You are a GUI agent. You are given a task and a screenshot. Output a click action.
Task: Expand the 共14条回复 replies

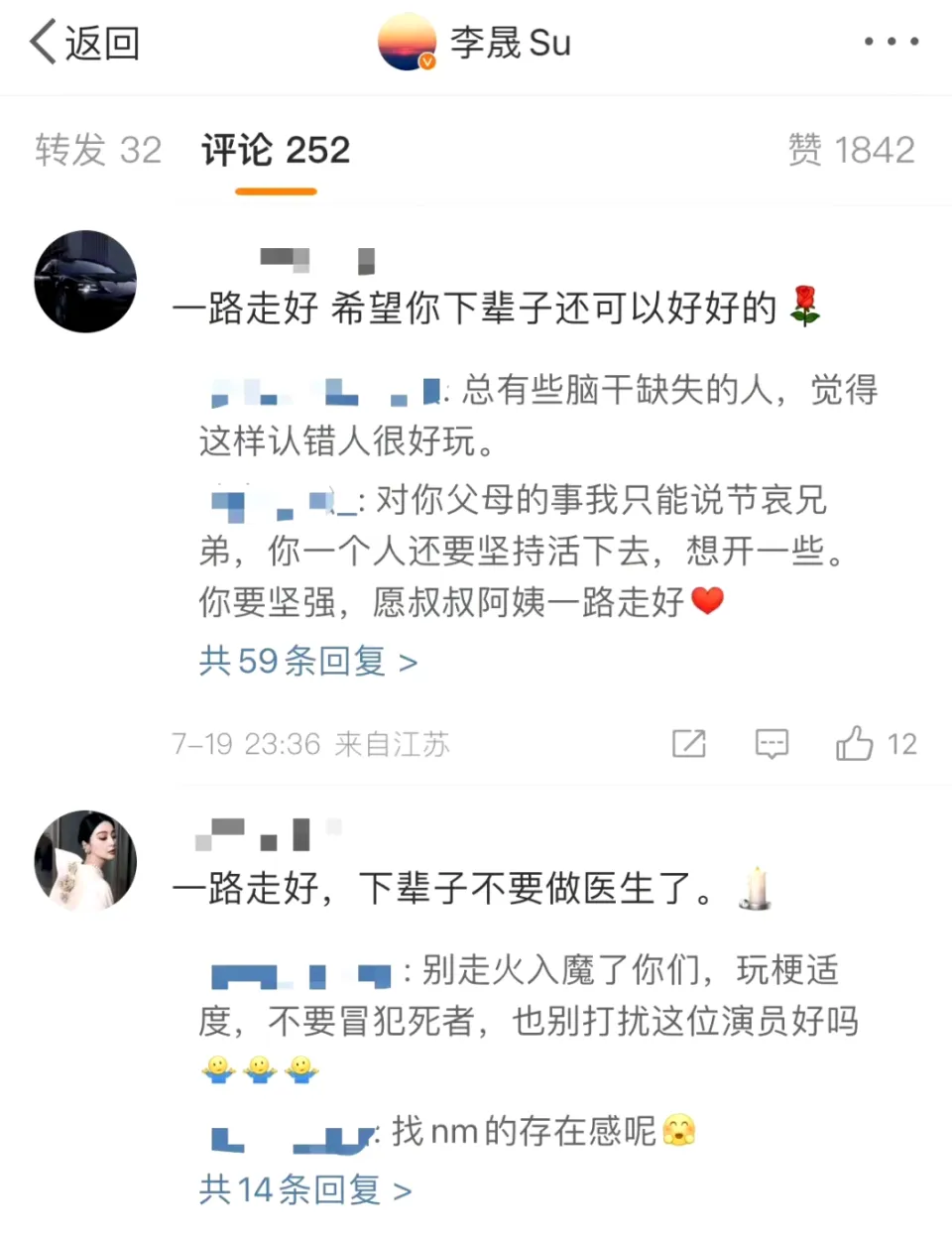tap(304, 1189)
